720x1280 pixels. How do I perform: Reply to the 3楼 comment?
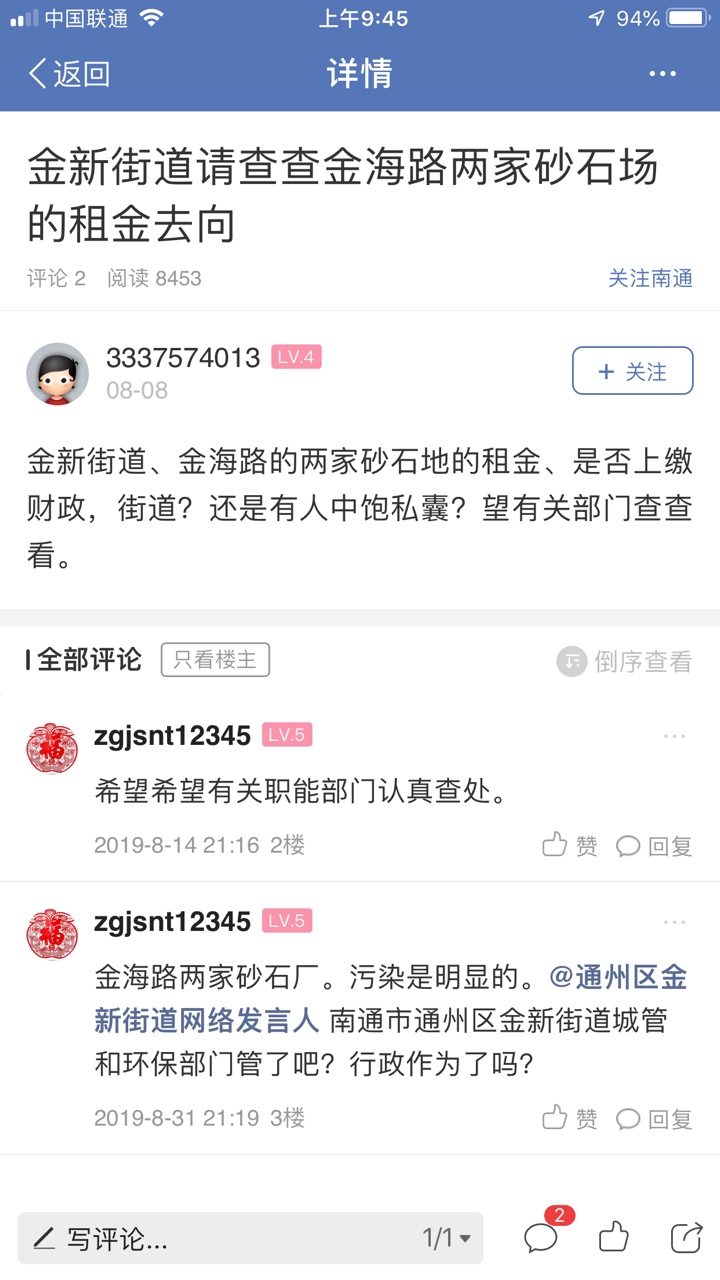coord(654,1118)
